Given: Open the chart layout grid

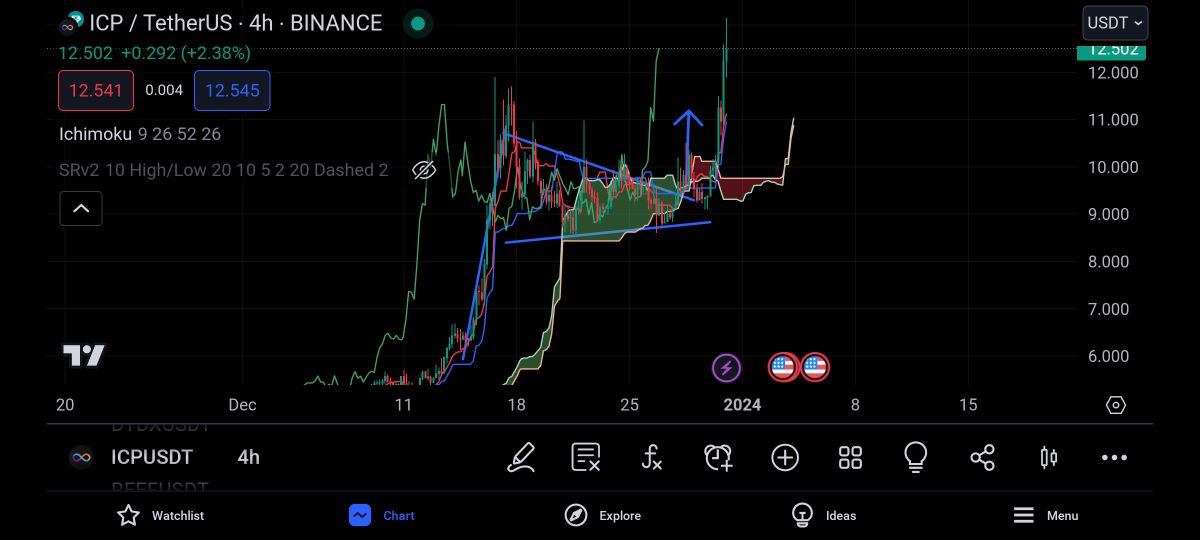Looking at the screenshot, I should (850, 458).
